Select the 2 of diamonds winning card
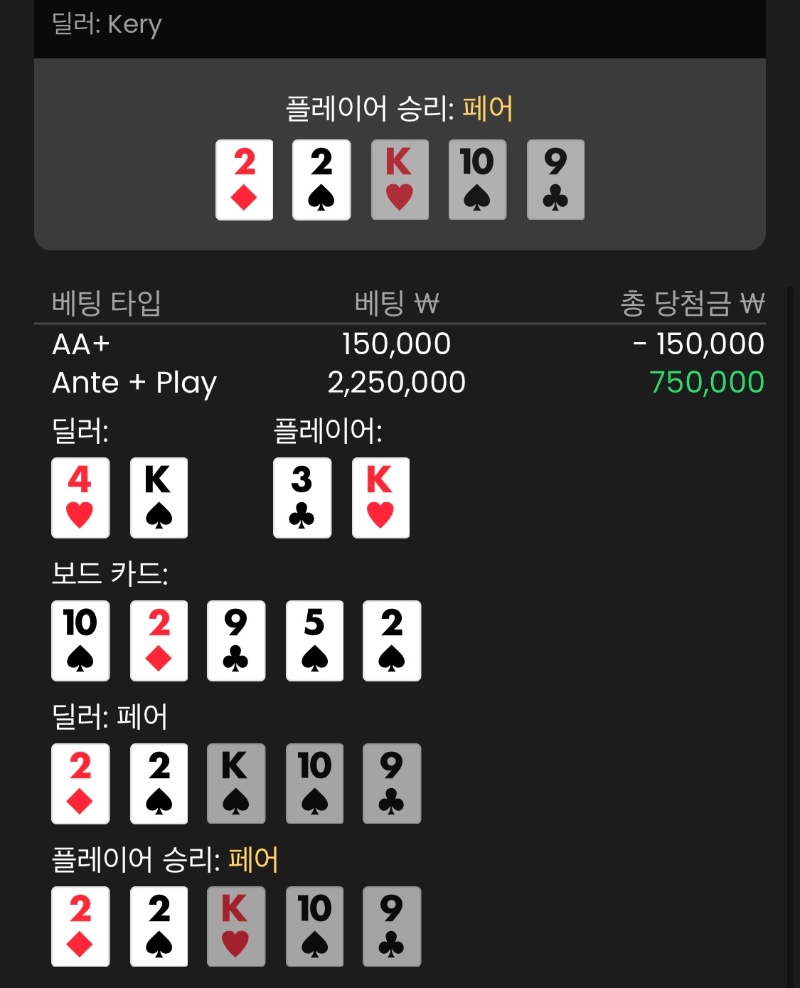 [244, 180]
